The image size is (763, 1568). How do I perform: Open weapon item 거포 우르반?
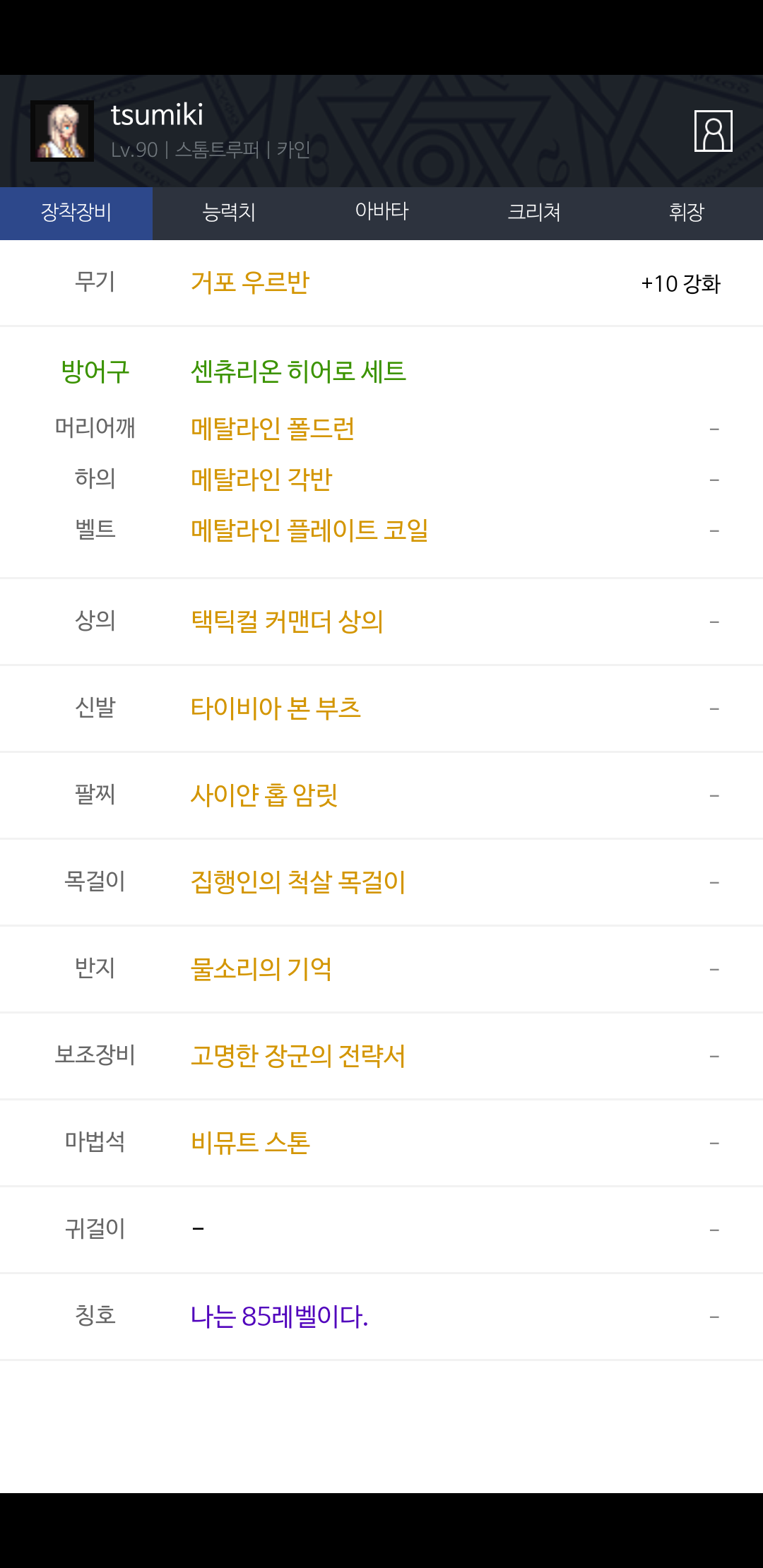[250, 283]
